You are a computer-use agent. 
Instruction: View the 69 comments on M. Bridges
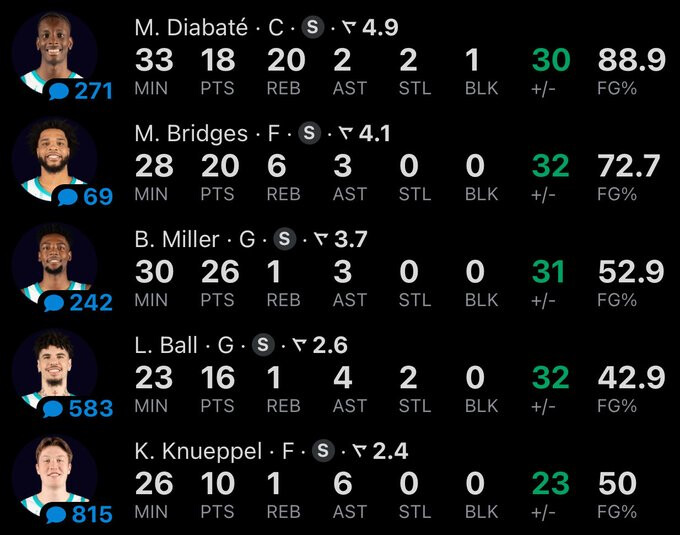85,197
